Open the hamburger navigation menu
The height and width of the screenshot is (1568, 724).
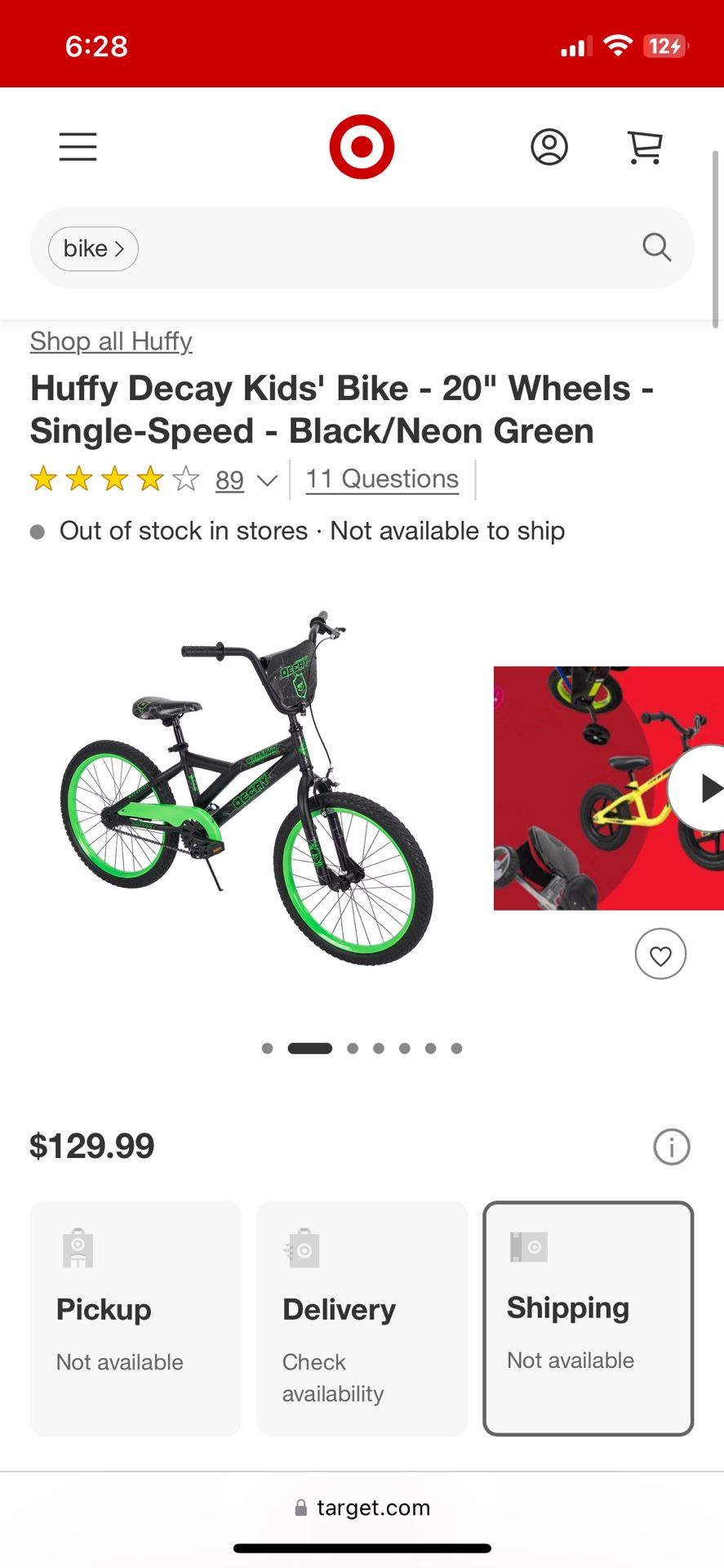point(78,147)
